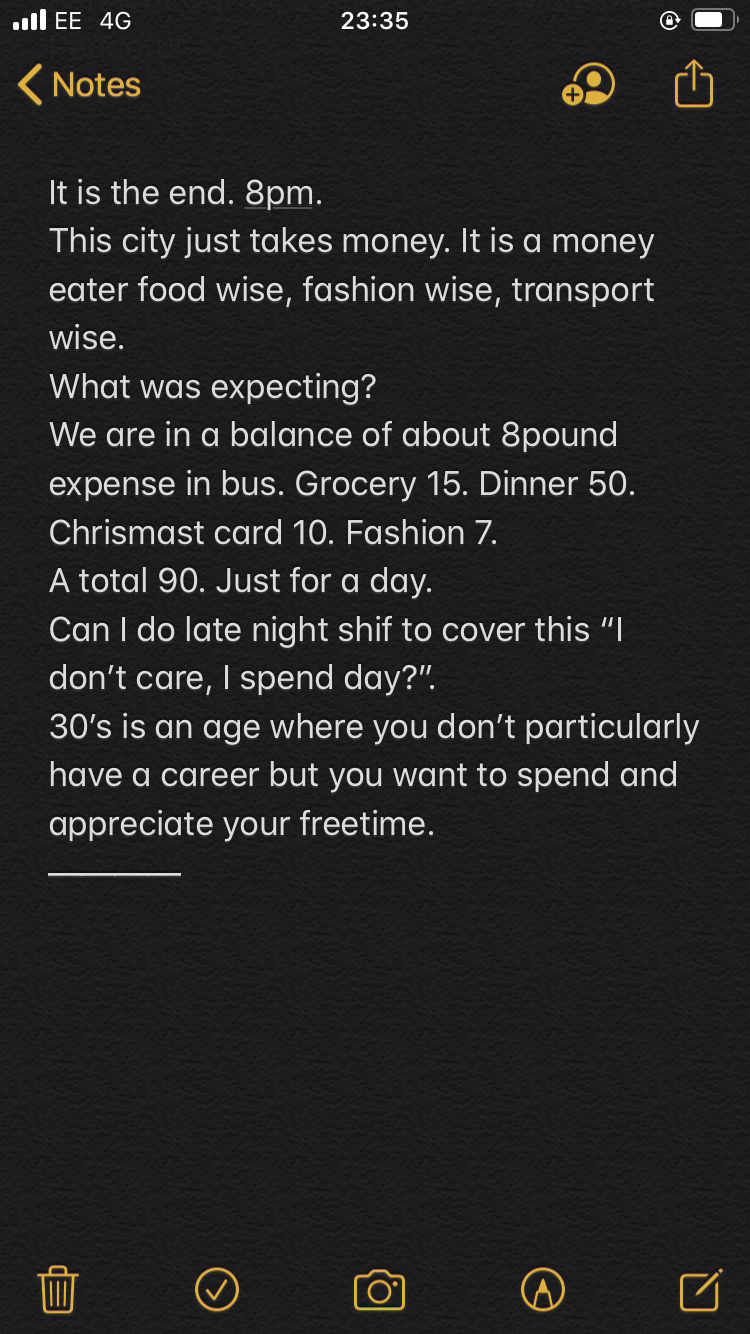750x1334 pixels.
Task: Go back to the Notes list
Action: [79, 85]
